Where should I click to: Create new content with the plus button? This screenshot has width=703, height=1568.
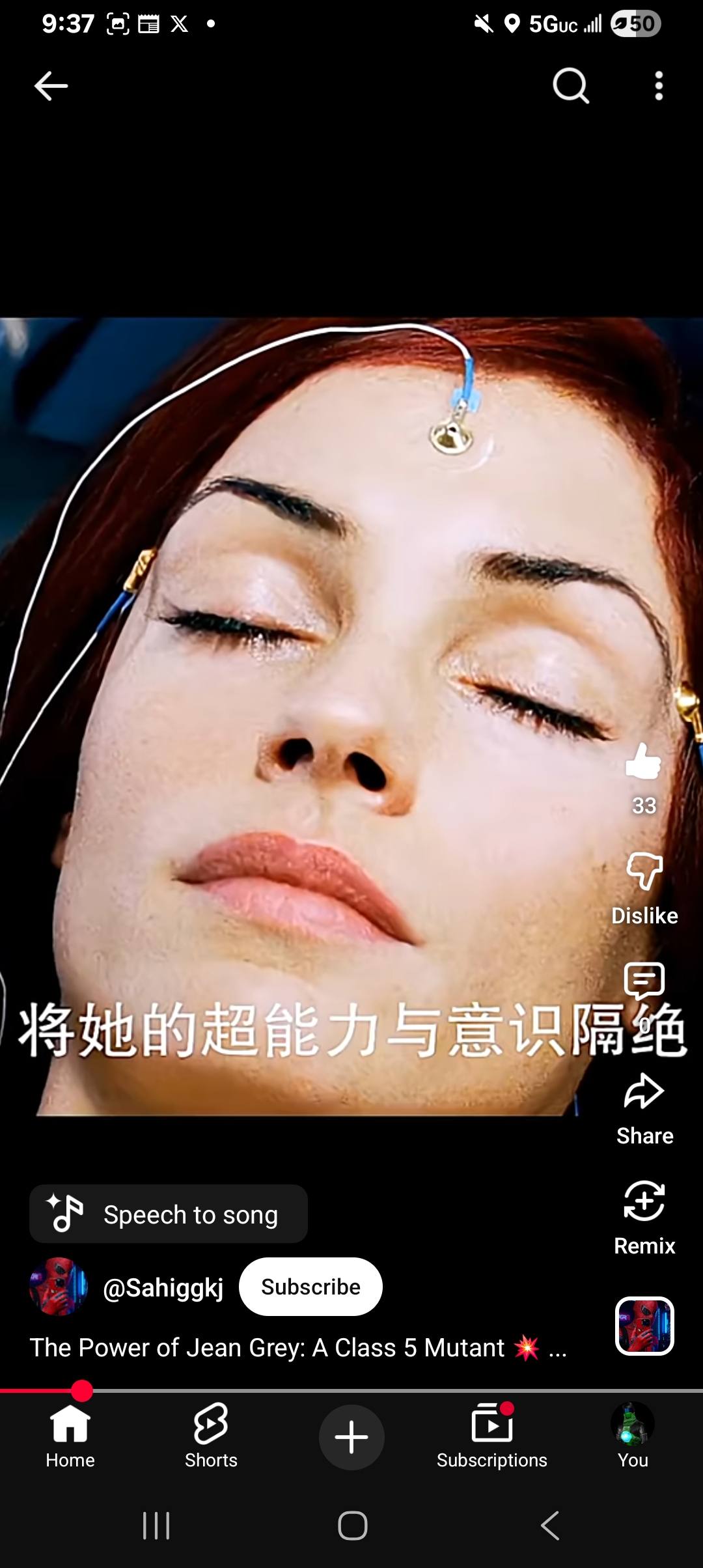click(351, 1437)
